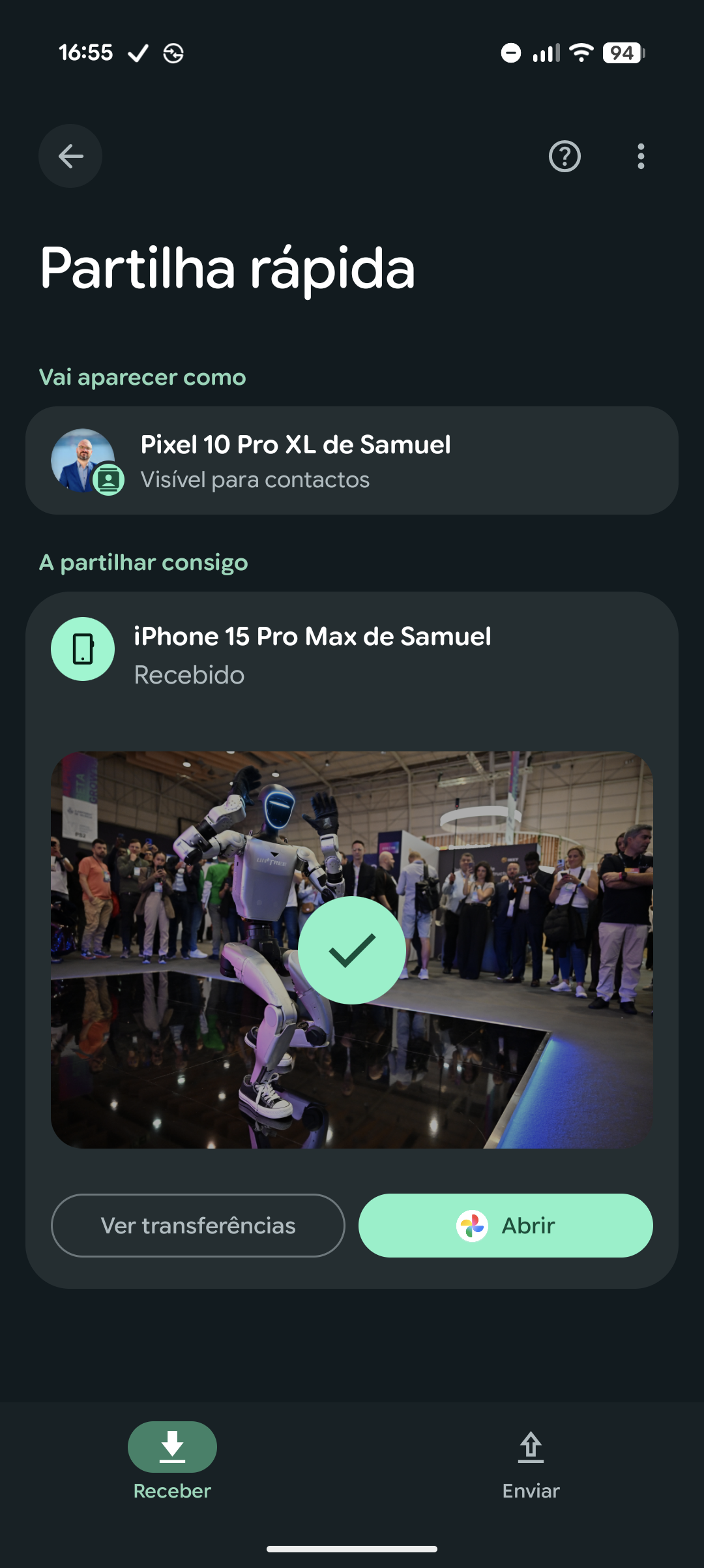704x1568 pixels.
Task: Open the help icon
Action: point(565,157)
